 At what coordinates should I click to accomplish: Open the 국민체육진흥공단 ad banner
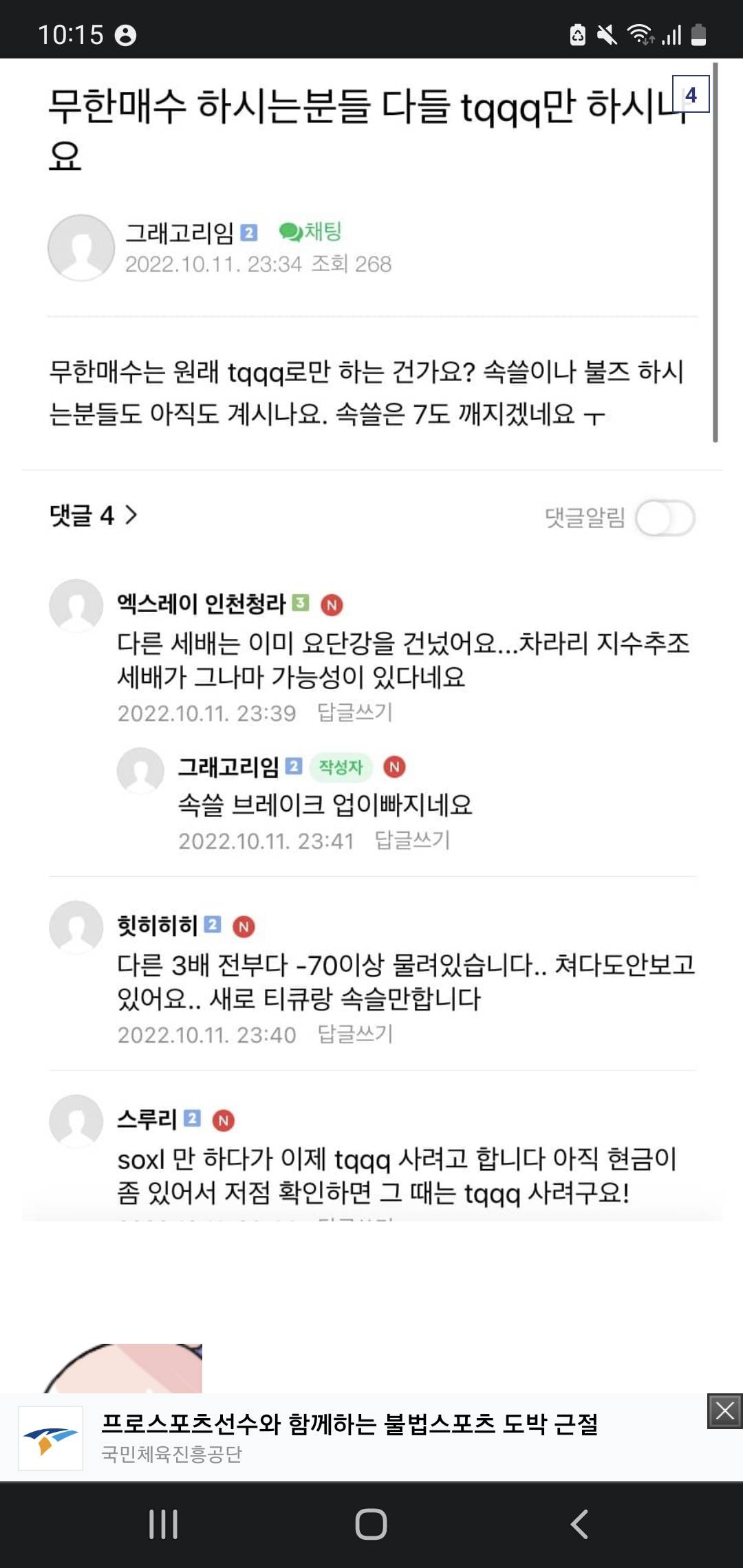point(349,1437)
